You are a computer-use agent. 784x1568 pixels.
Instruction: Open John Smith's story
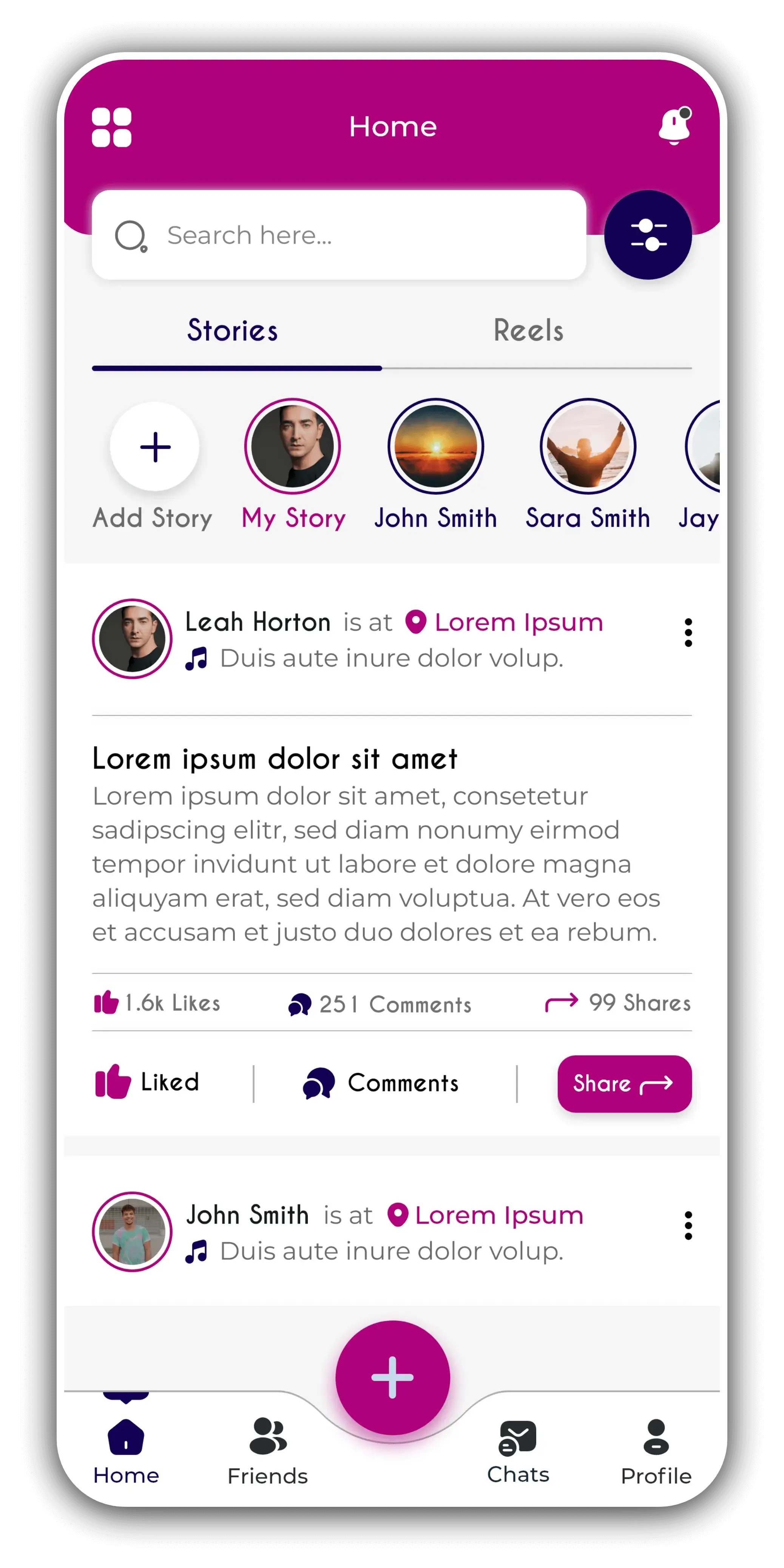coord(435,448)
